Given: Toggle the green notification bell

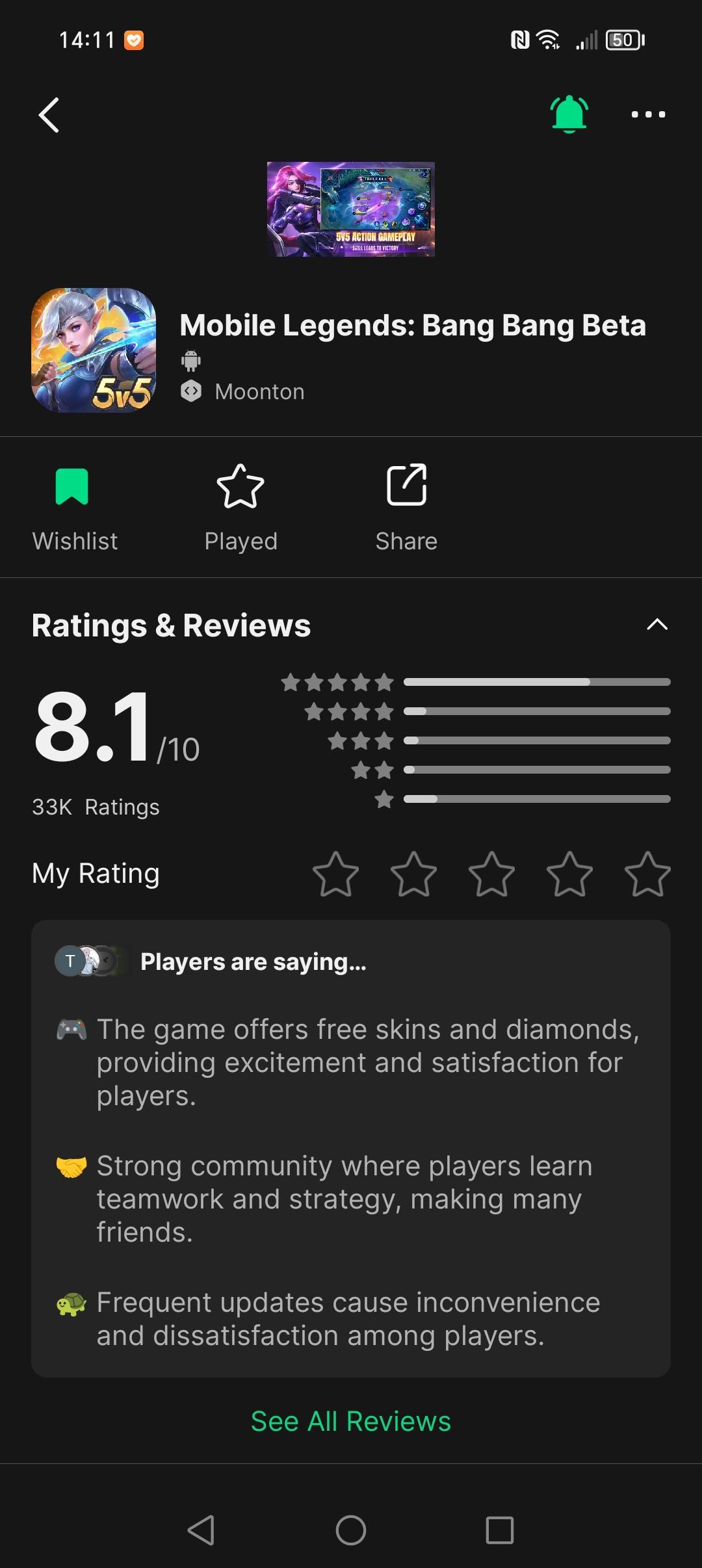Looking at the screenshot, I should pos(569,114).
